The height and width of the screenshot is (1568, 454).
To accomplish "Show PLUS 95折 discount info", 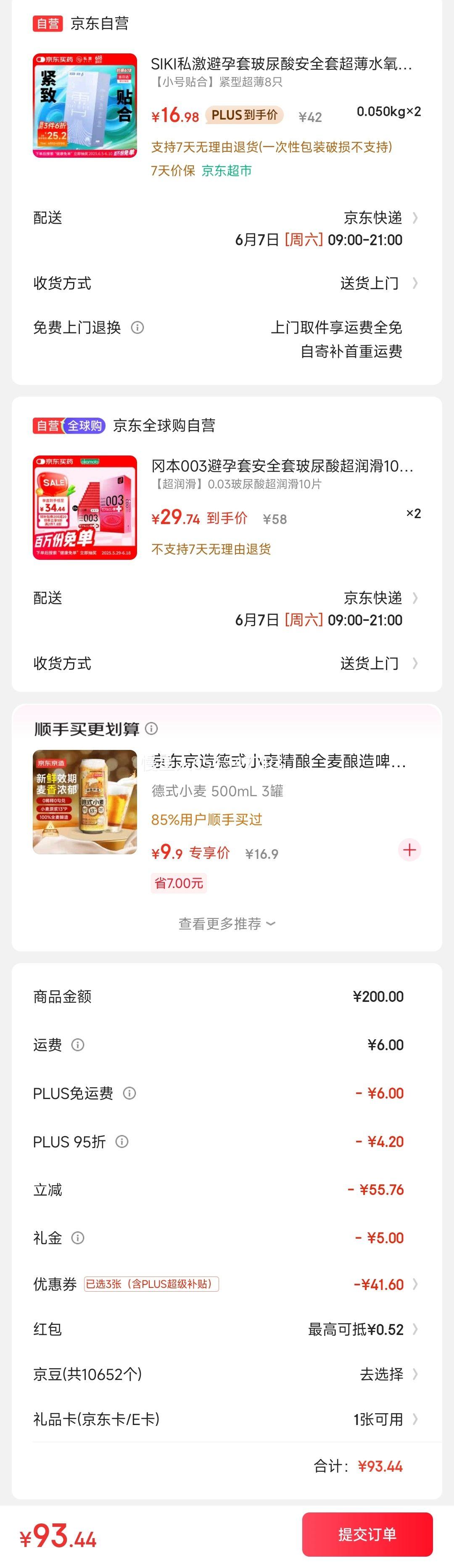I will (x=122, y=1142).
